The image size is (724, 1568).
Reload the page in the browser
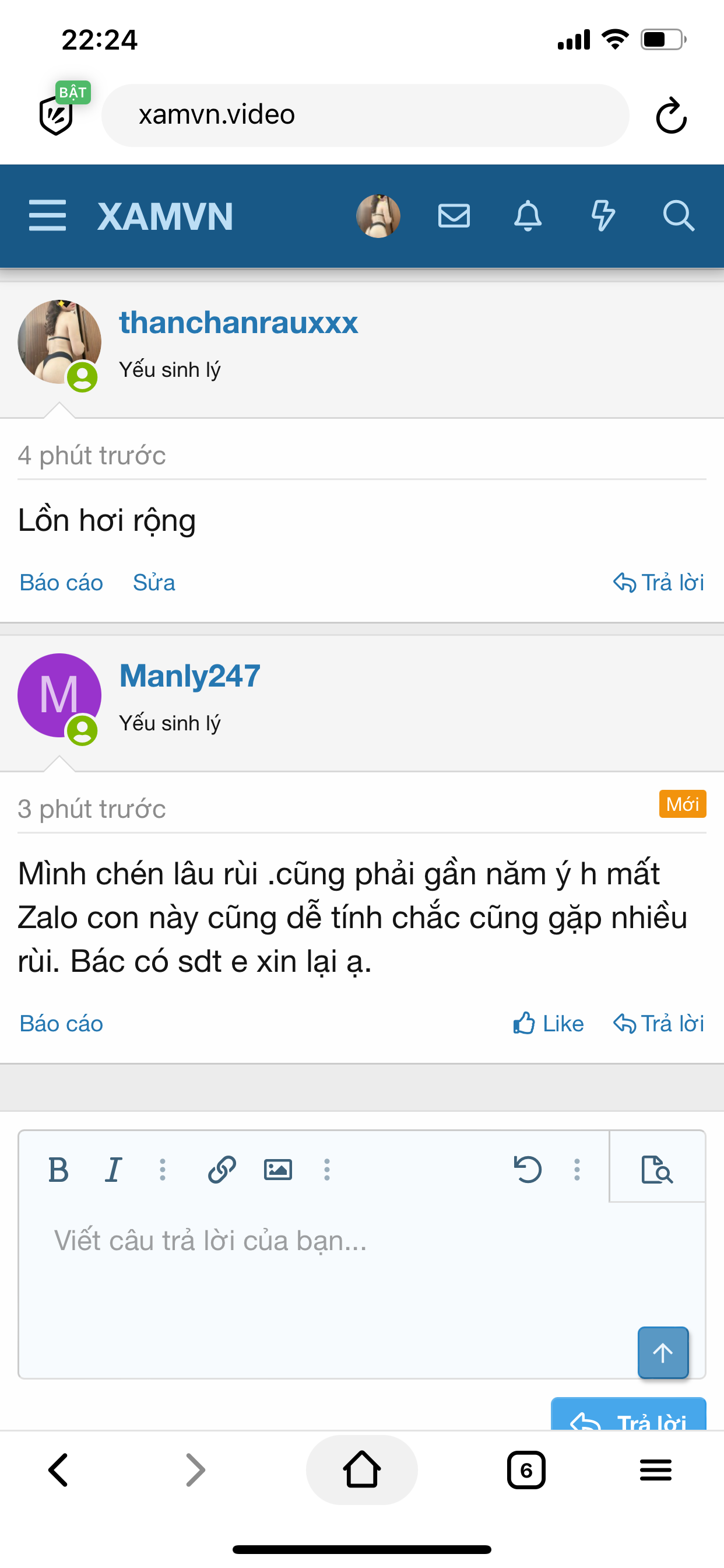pyautogui.click(x=671, y=116)
